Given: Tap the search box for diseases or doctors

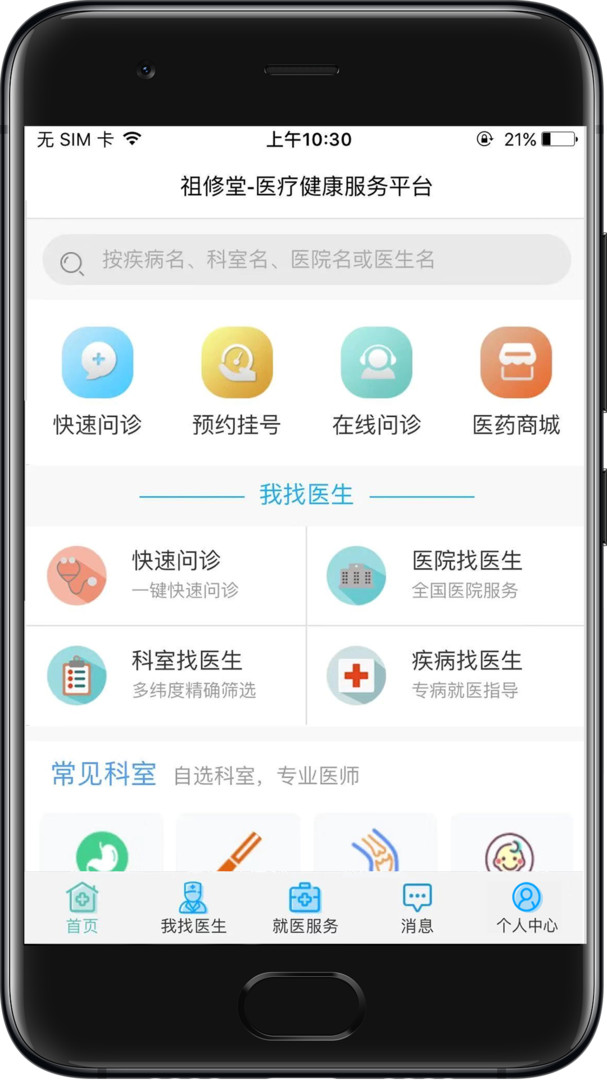Looking at the screenshot, I should 307,260.
